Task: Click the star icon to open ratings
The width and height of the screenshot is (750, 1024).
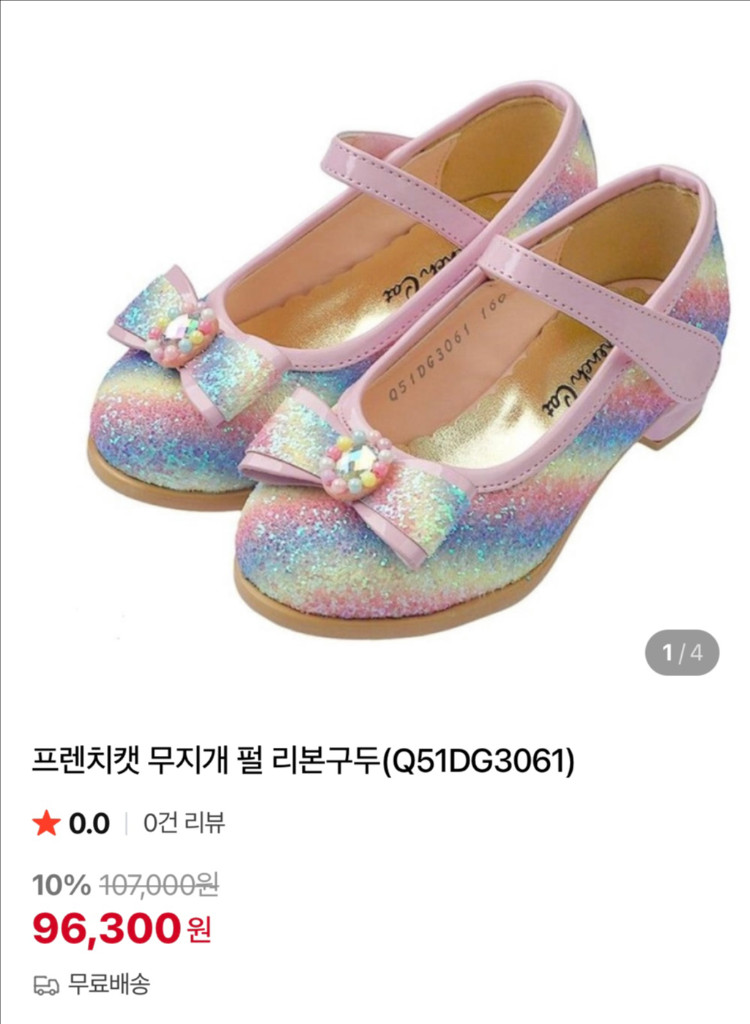Action: 46,824
